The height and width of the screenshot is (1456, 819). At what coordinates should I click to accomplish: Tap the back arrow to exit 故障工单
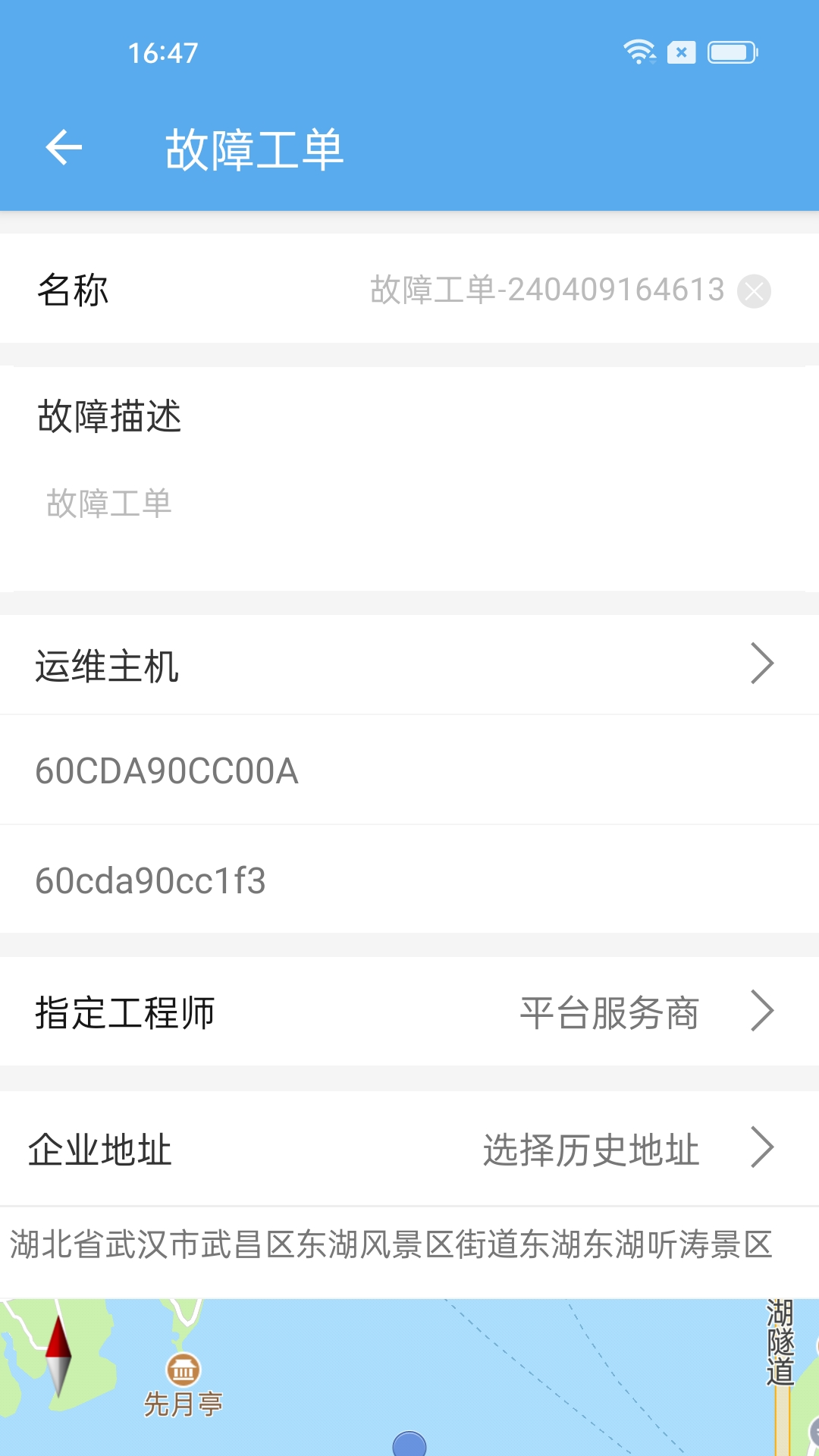click(64, 146)
